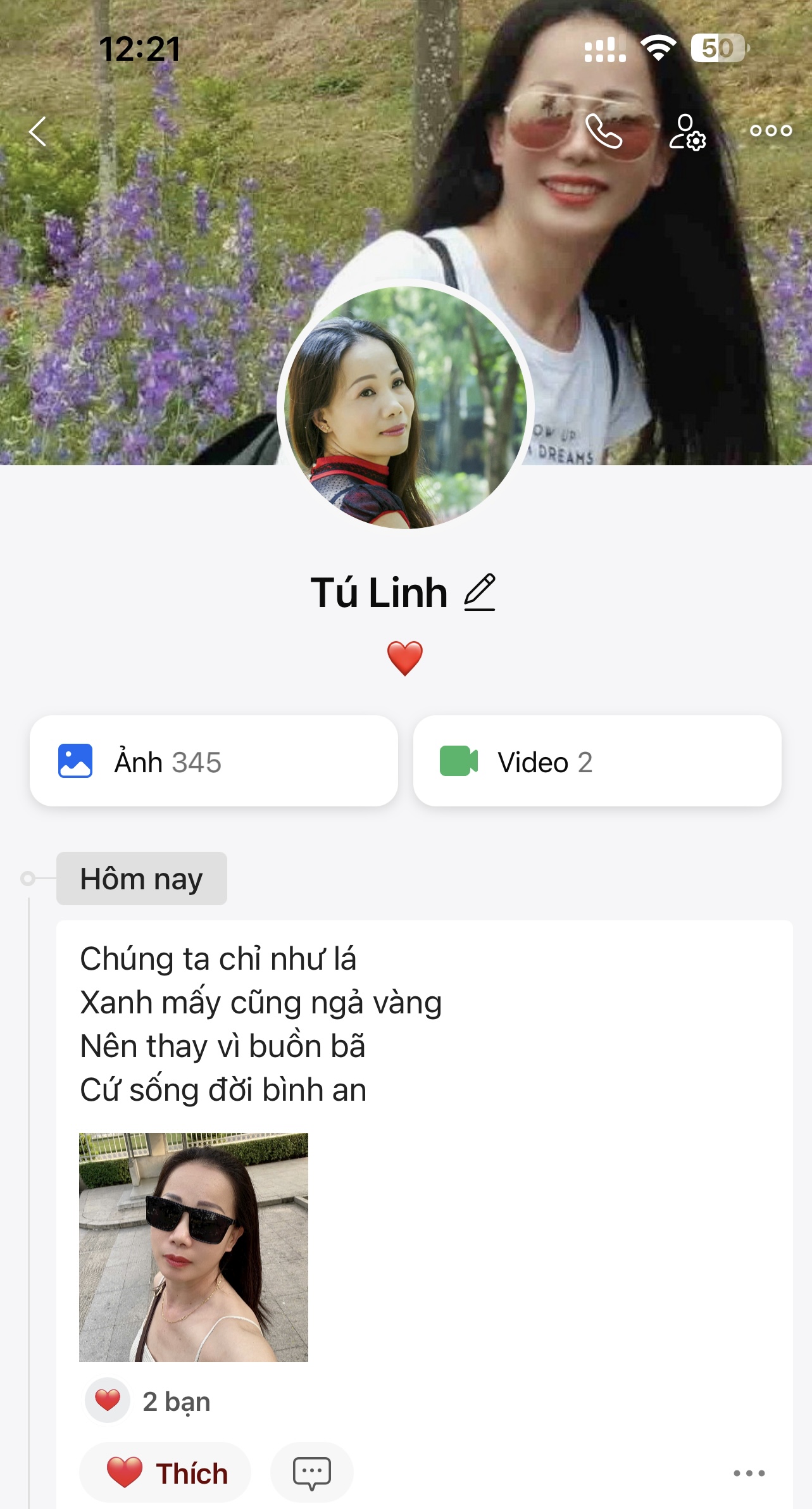Open post options three-dot menu
Image resolution: width=812 pixels, height=1509 pixels.
tap(749, 1474)
